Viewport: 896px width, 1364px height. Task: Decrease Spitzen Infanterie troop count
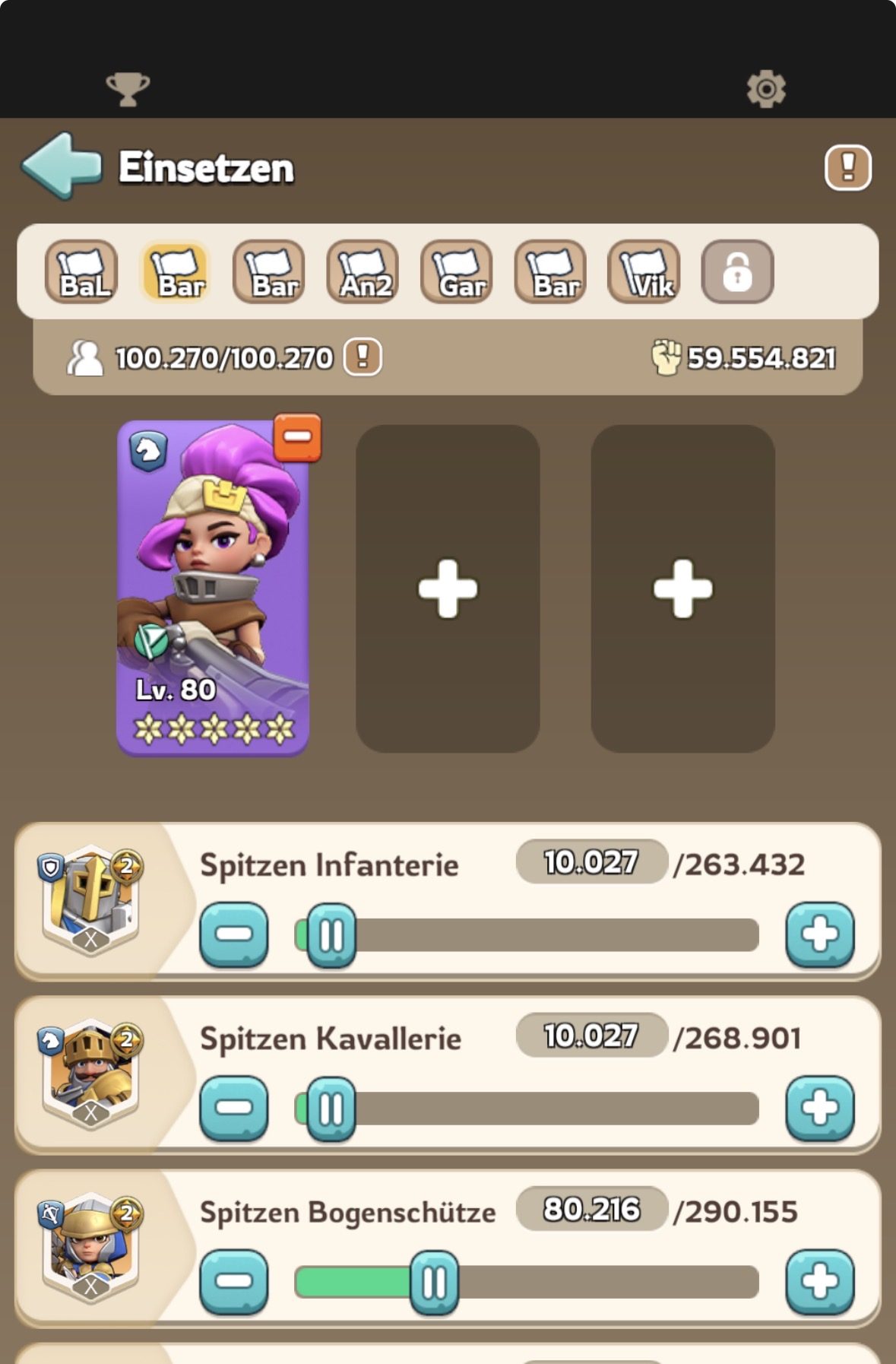pos(234,934)
